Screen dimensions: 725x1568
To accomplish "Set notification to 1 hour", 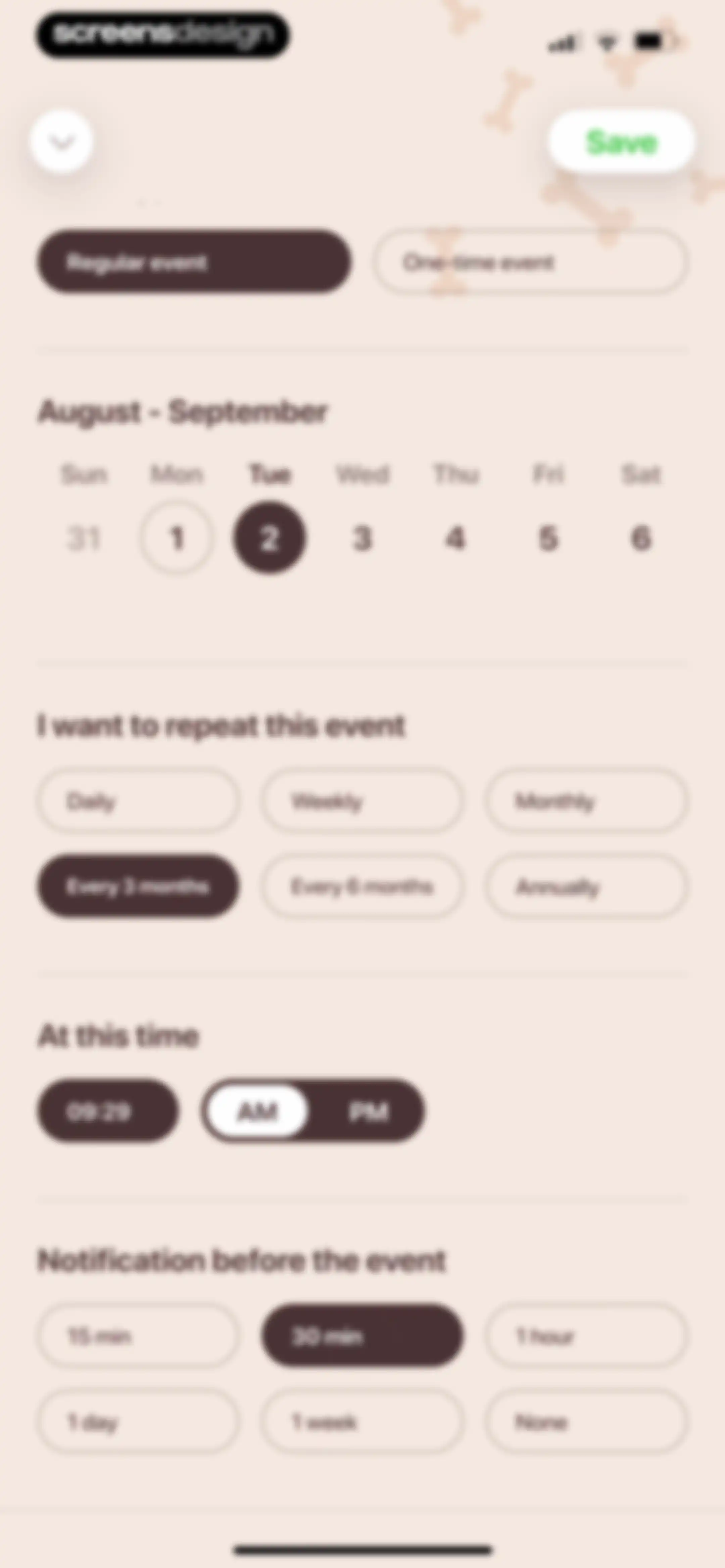I will 587,1335.
